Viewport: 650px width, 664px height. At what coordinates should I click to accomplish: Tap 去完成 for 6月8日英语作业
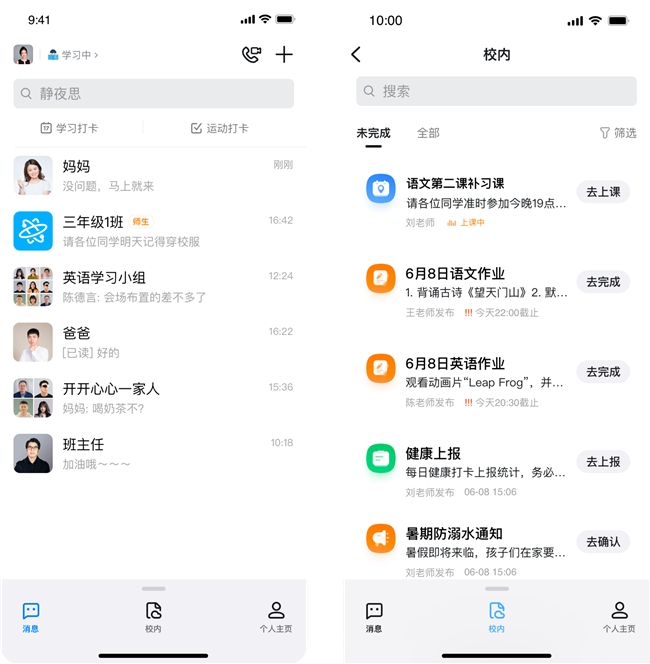(x=603, y=372)
